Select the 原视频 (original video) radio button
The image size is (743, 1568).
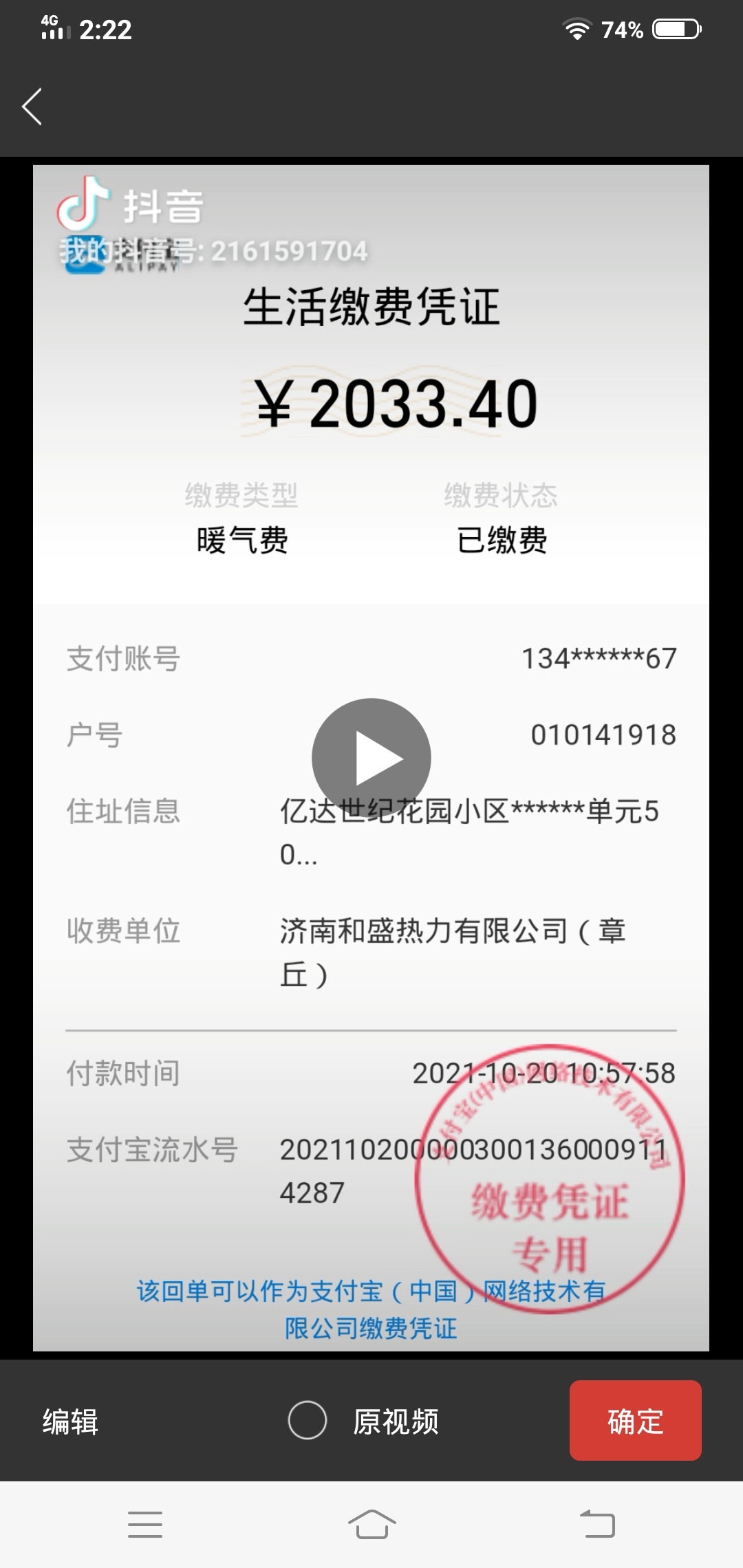(308, 1419)
